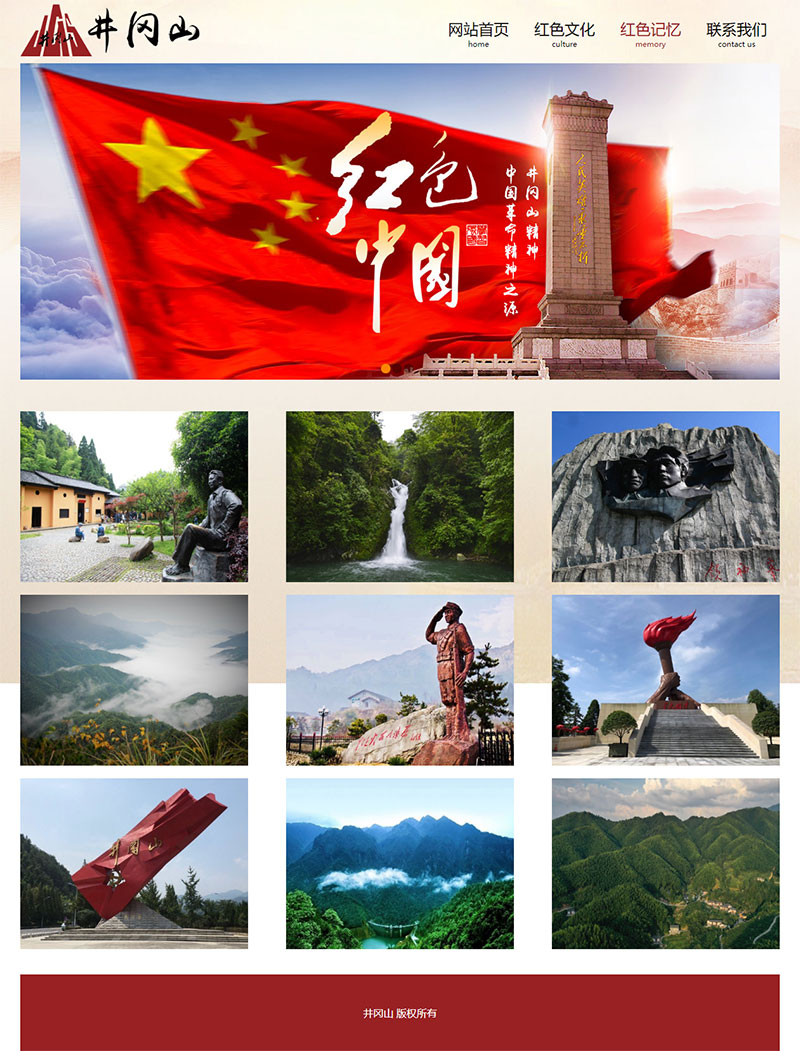Open the misty mountain valley photo
The height and width of the screenshot is (1051, 800).
pos(134,680)
